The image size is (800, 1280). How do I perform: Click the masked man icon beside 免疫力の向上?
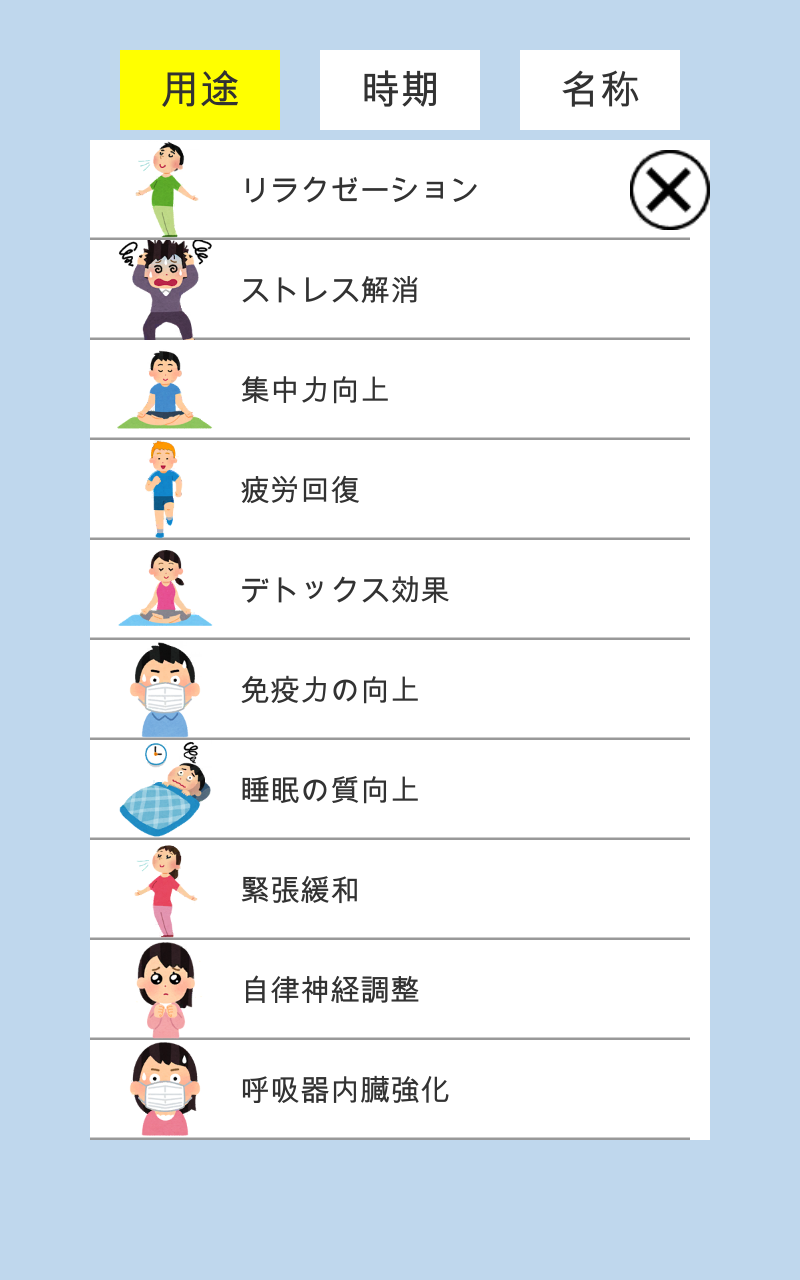[x=163, y=687]
